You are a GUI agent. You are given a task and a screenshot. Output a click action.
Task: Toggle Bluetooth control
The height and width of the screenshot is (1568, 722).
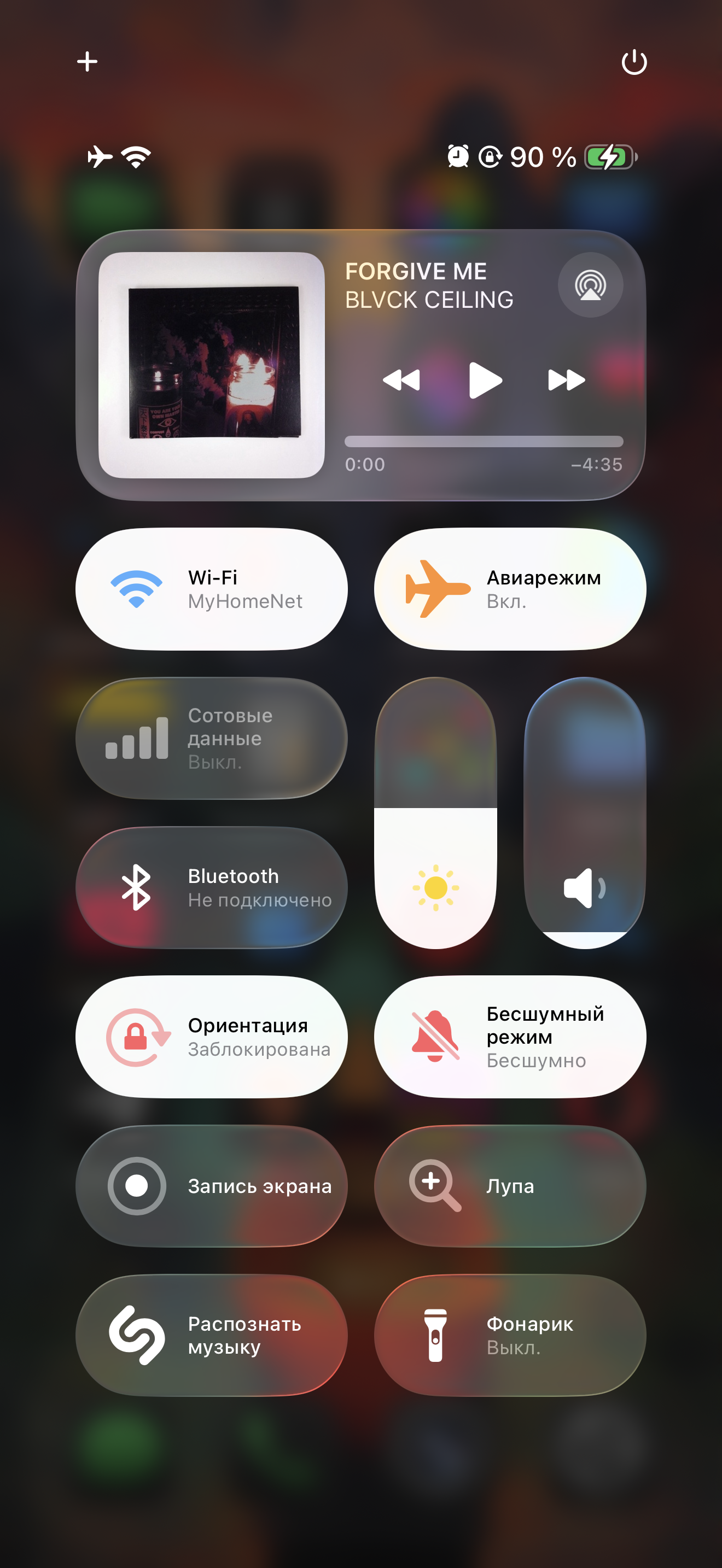pos(211,887)
